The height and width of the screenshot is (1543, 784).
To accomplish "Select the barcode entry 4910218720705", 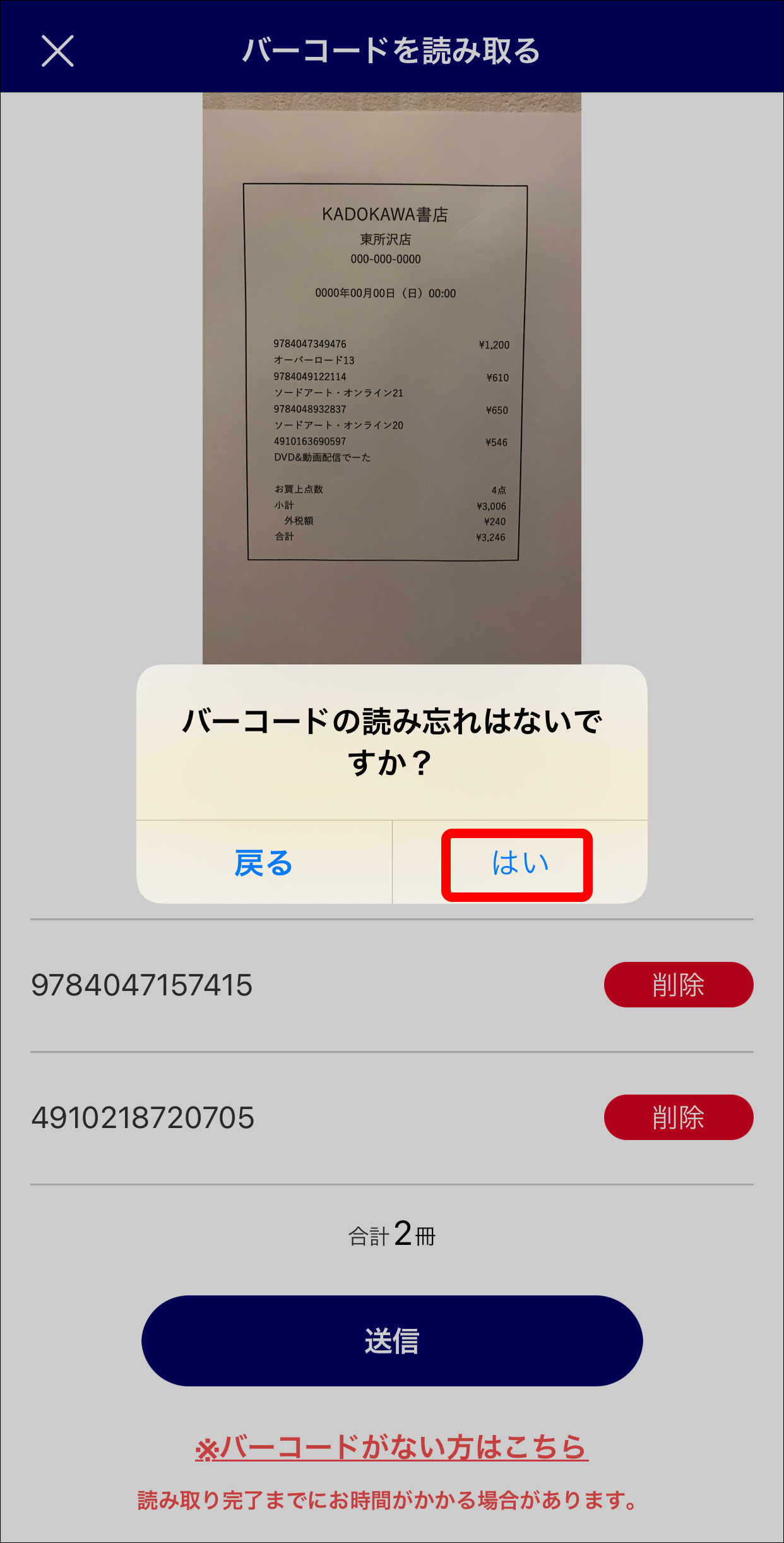I will pyautogui.click(x=143, y=1117).
